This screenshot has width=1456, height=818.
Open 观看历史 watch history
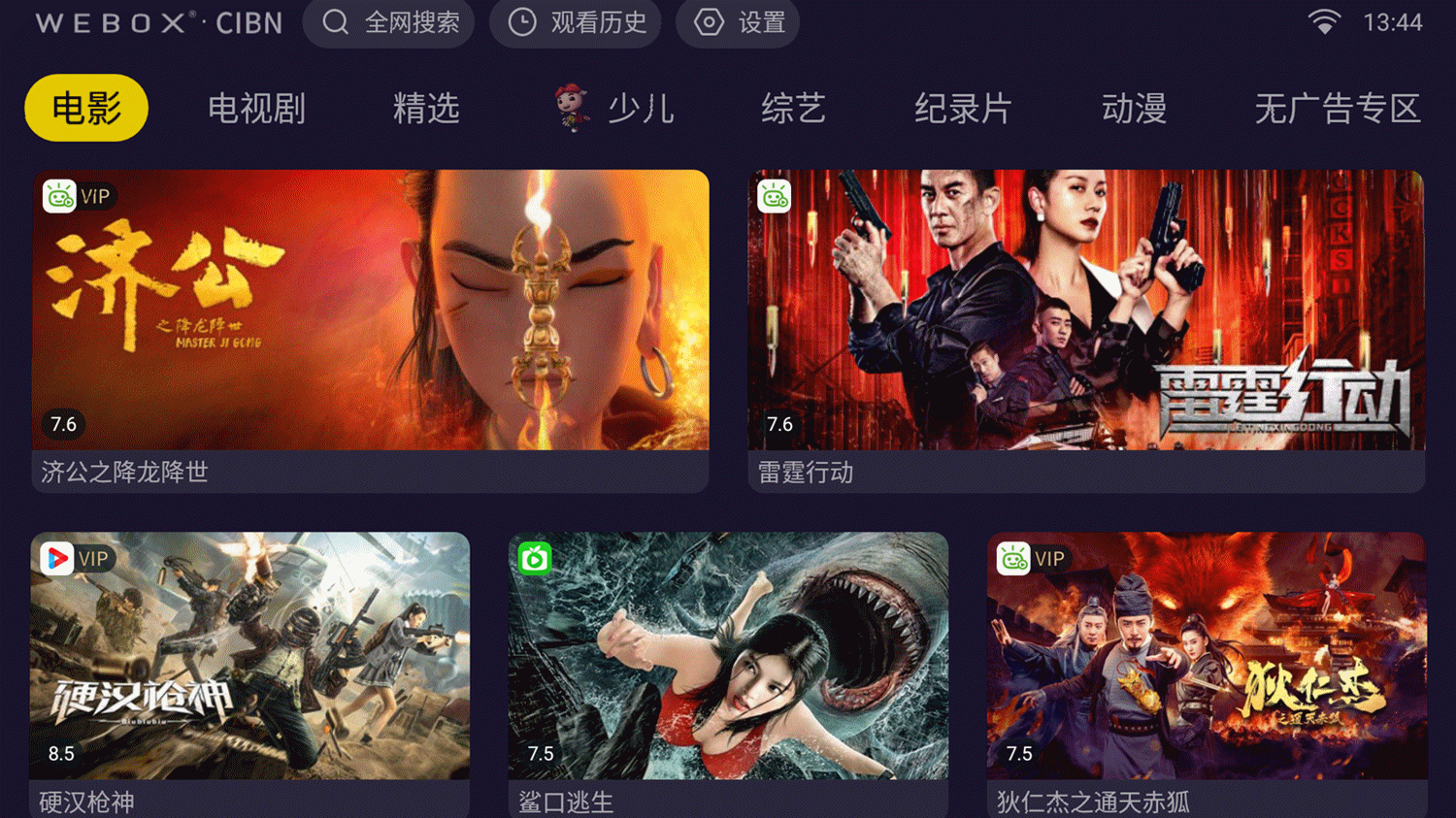pyautogui.click(x=576, y=22)
